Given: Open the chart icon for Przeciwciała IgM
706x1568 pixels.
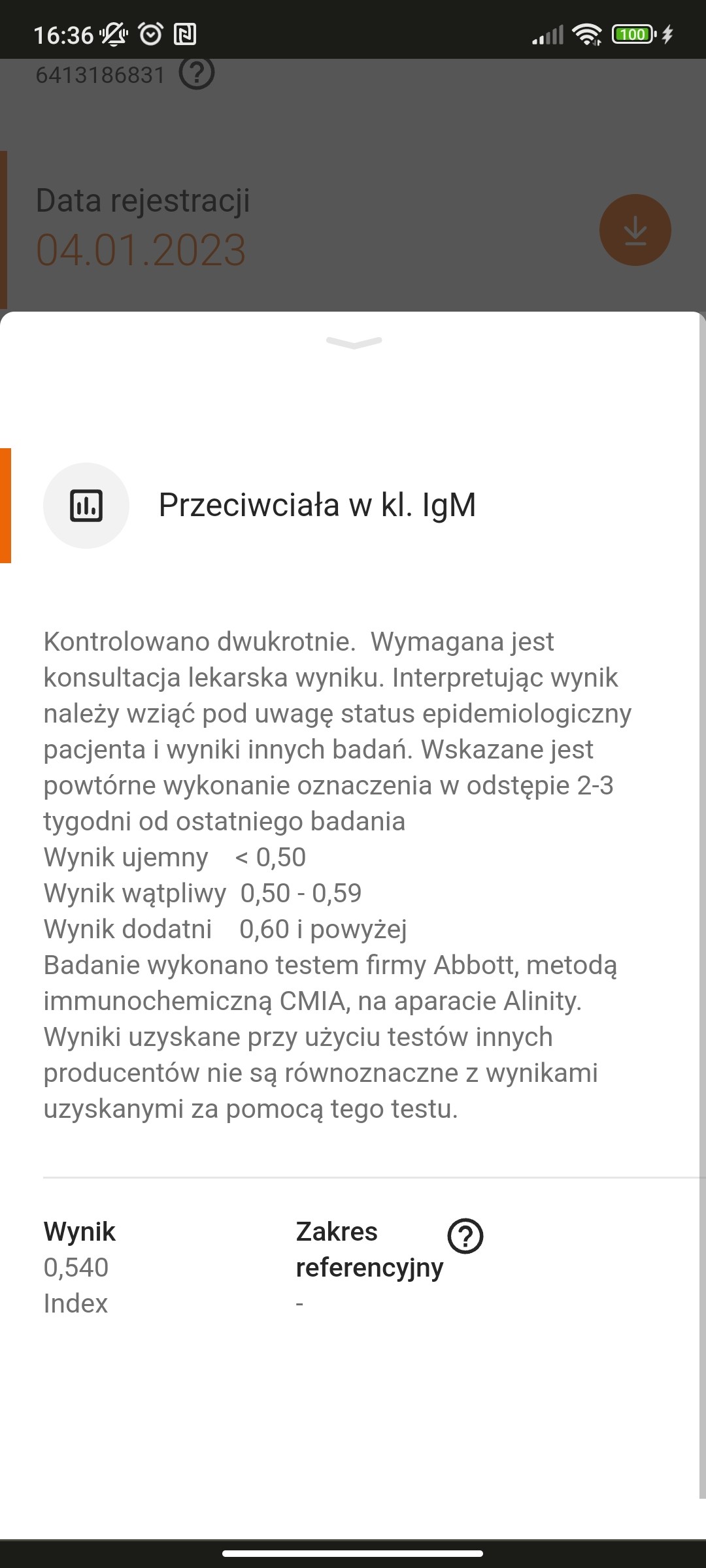Looking at the screenshot, I should tap(86, 506).
